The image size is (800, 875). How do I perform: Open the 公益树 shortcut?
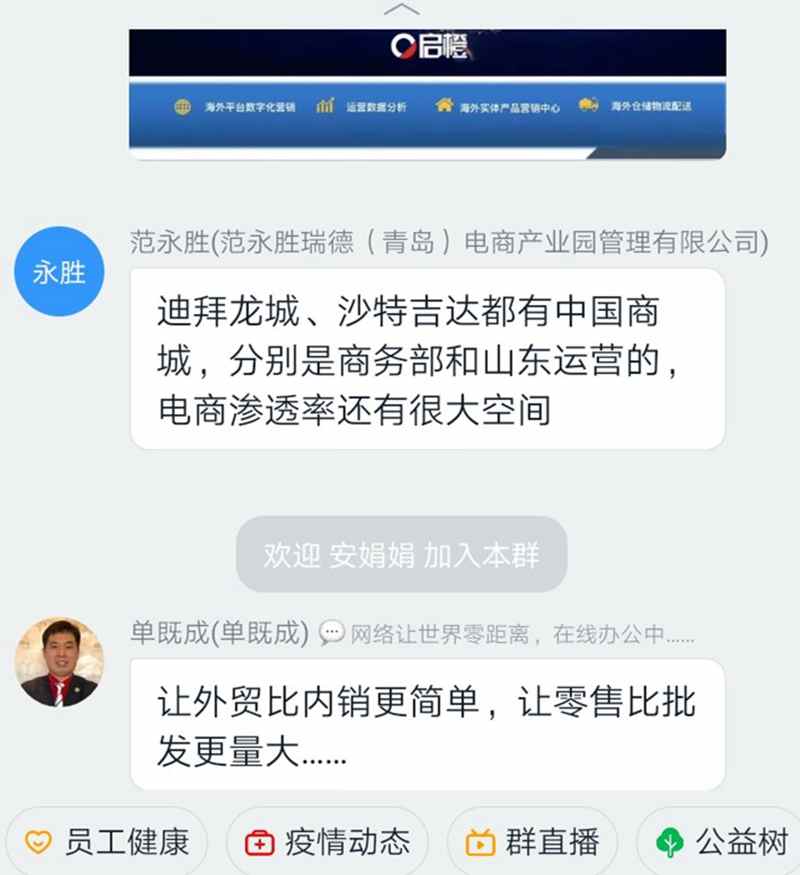(x=722, y=842)
